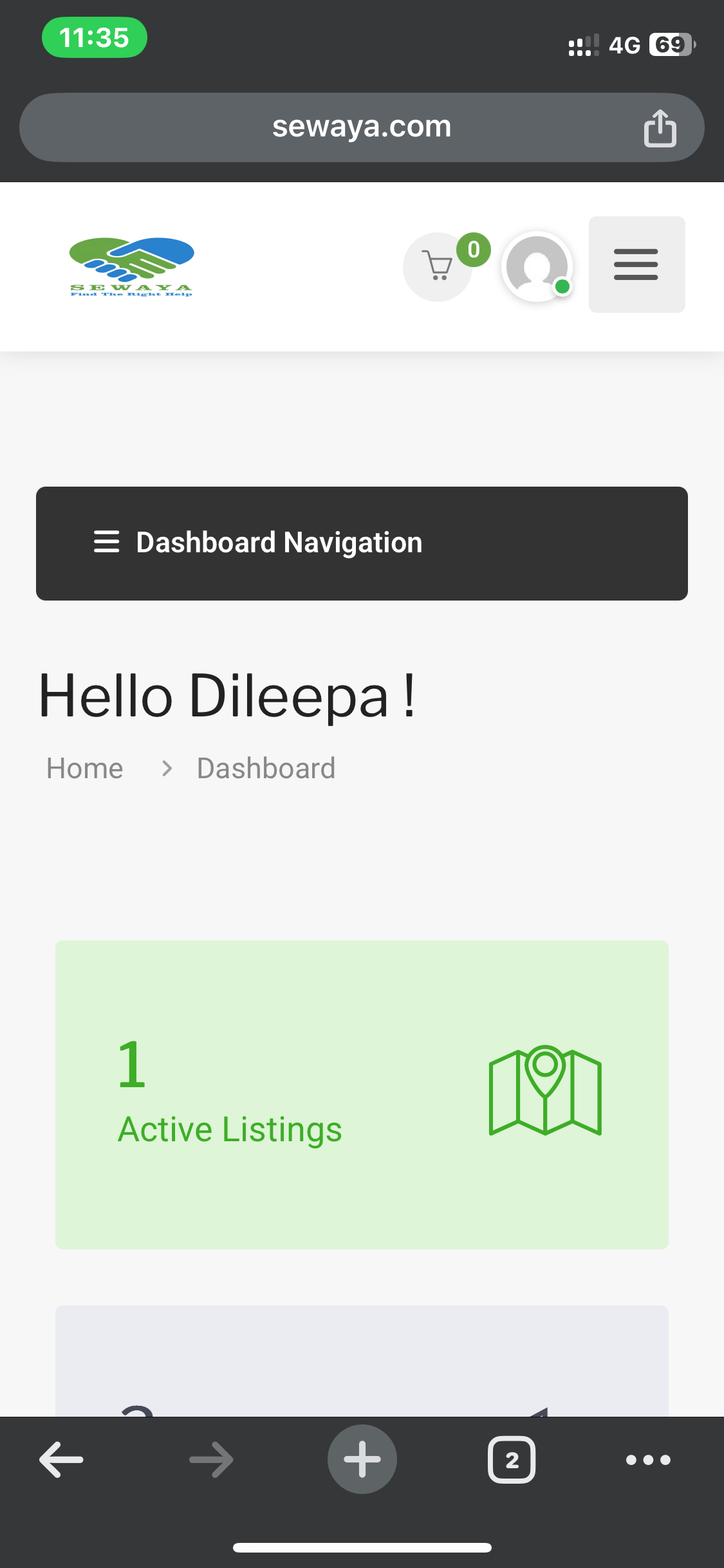724x1568 pixels.
Task: Open a new browser tab
Action: coord(362,1459)
